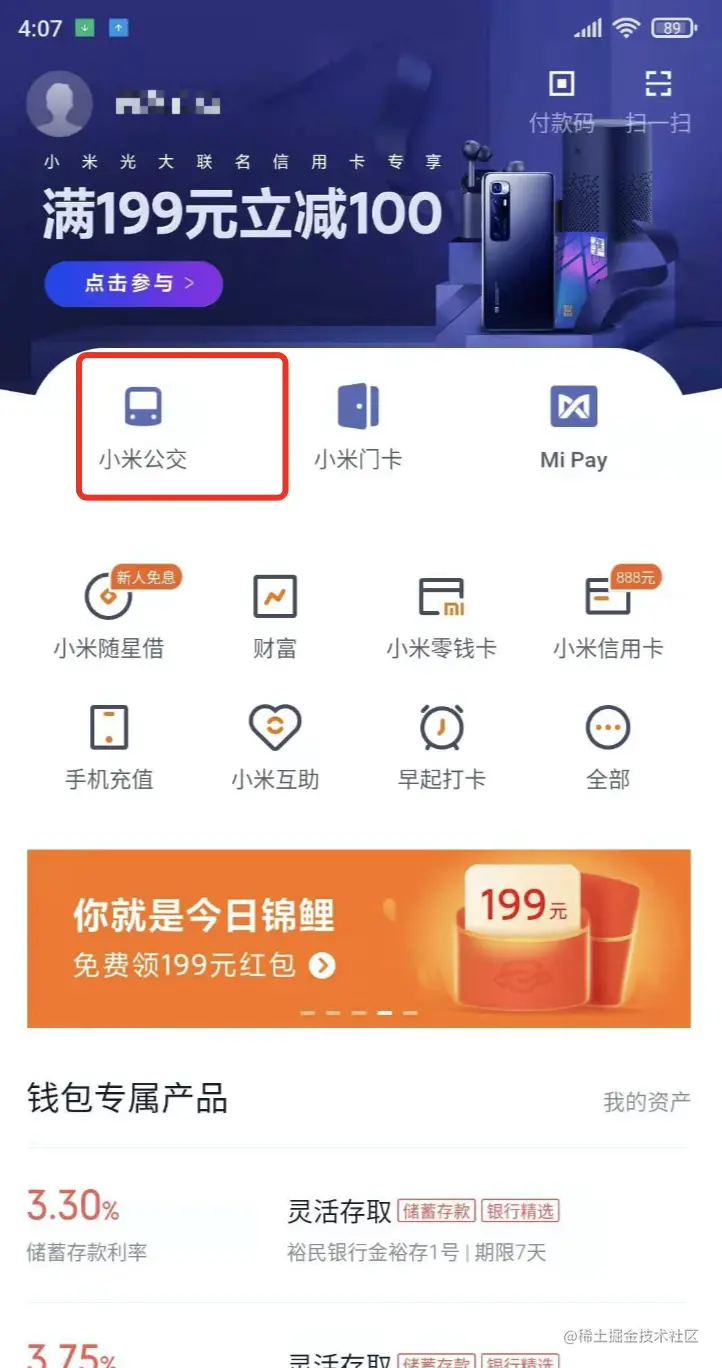Show 全部 services

[x=608, y=745]
